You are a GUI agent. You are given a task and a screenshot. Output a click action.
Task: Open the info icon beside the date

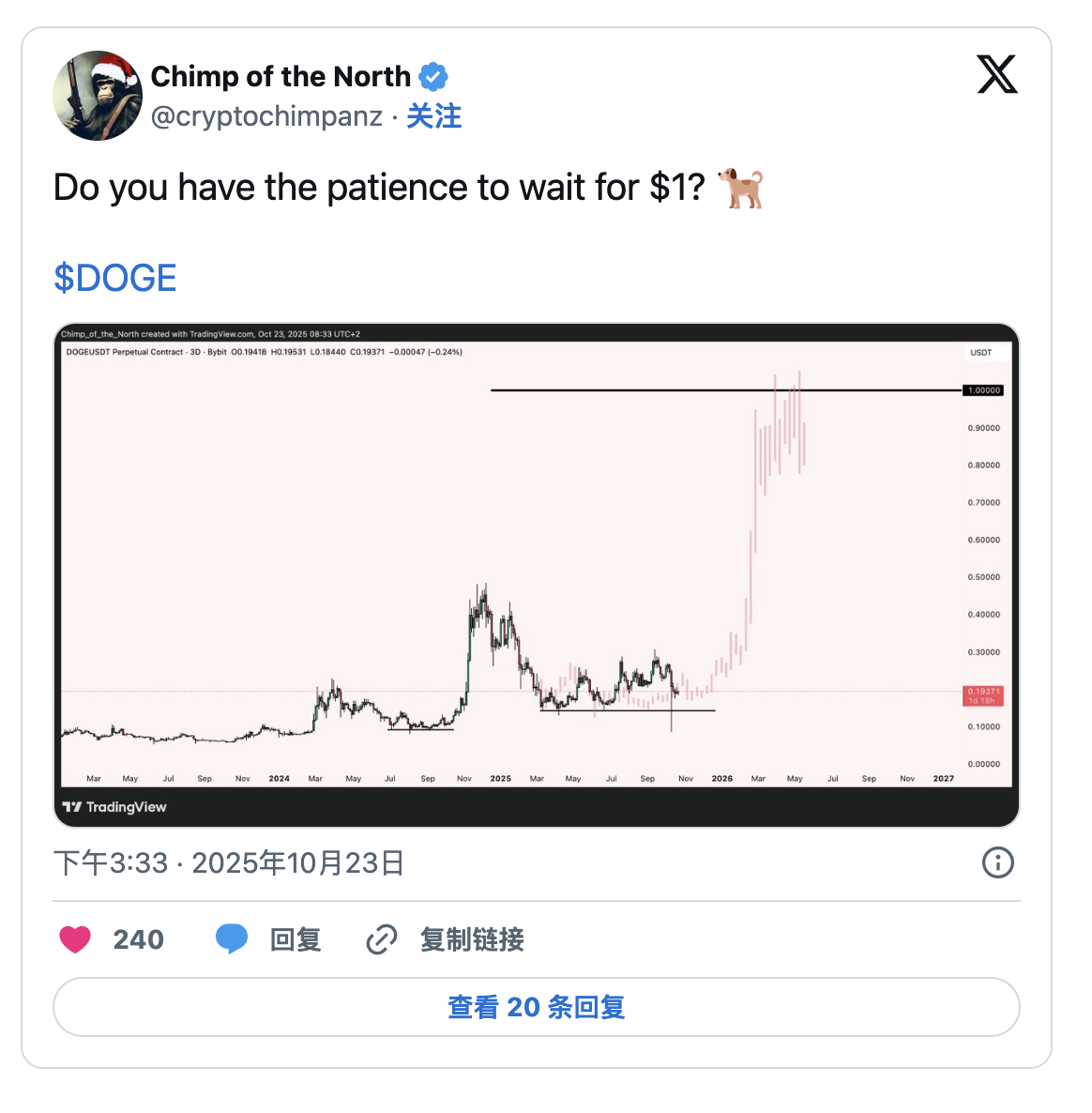tap(997, 862)
